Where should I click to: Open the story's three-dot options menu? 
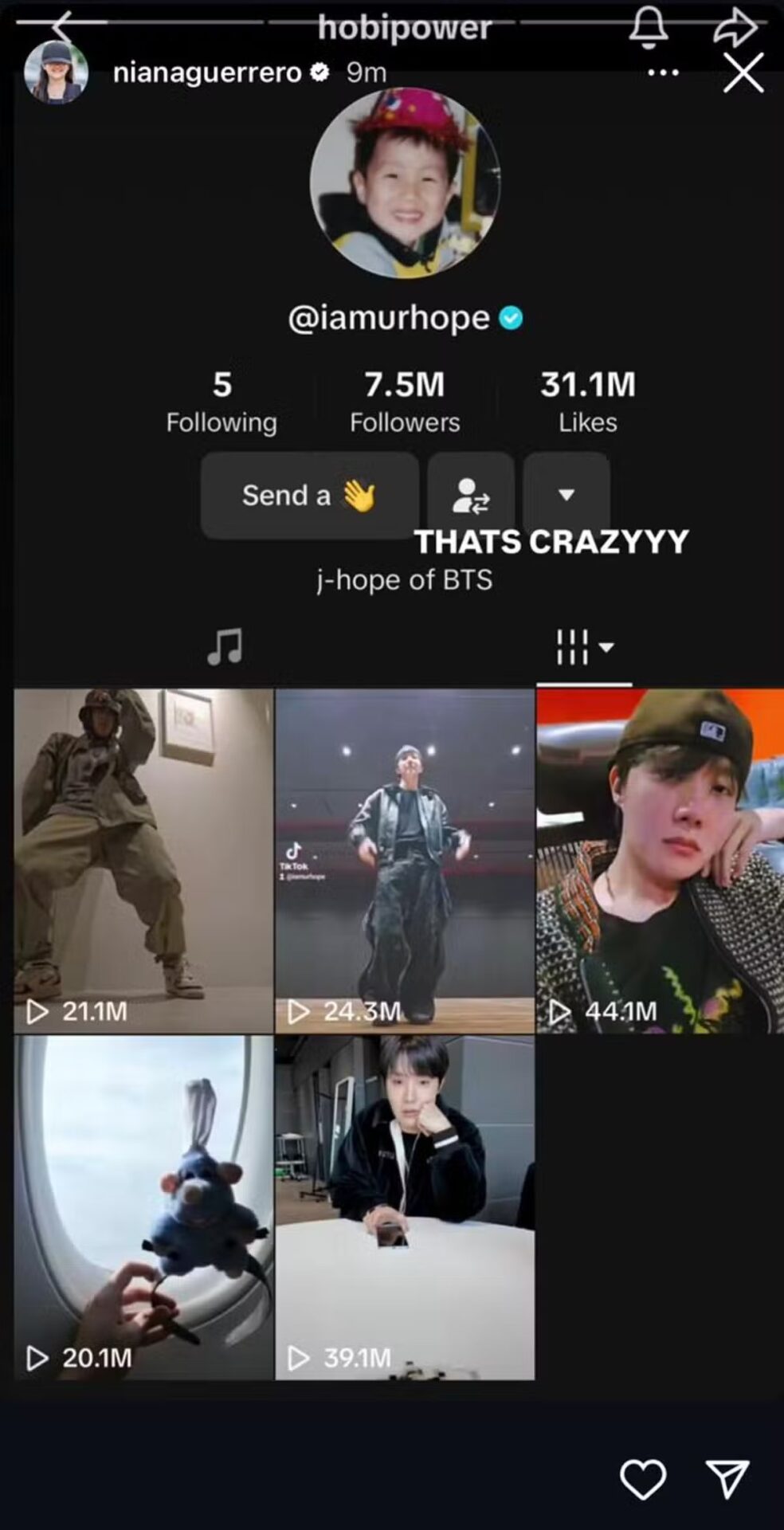[663, 73]
